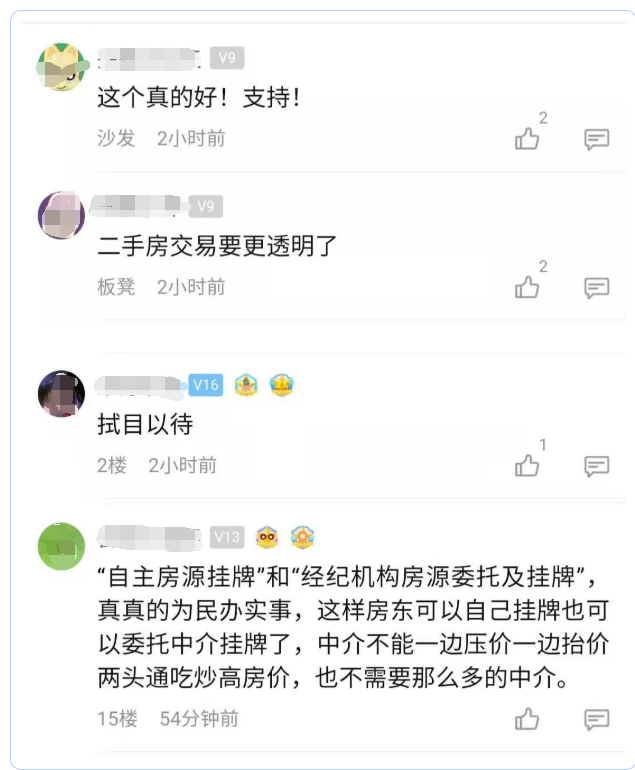View the profile of the 2楼 commenter
Image resolution: width=635 pixels, height=770 pixels.
[61, 393]
